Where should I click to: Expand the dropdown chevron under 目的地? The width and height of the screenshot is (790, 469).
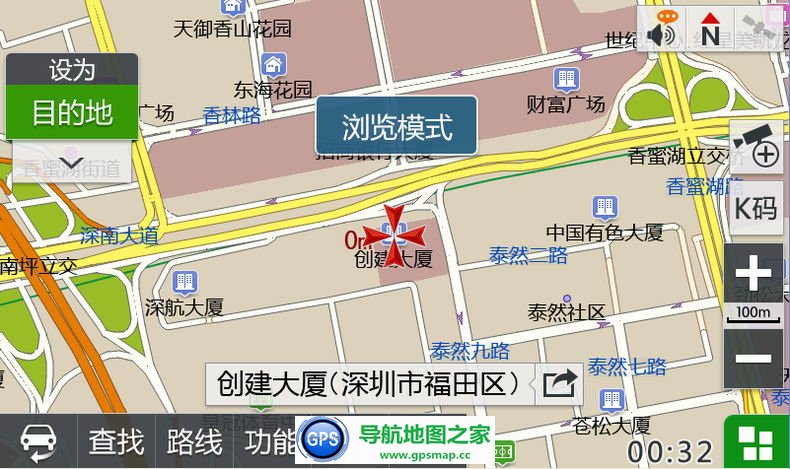click(71, 161)
